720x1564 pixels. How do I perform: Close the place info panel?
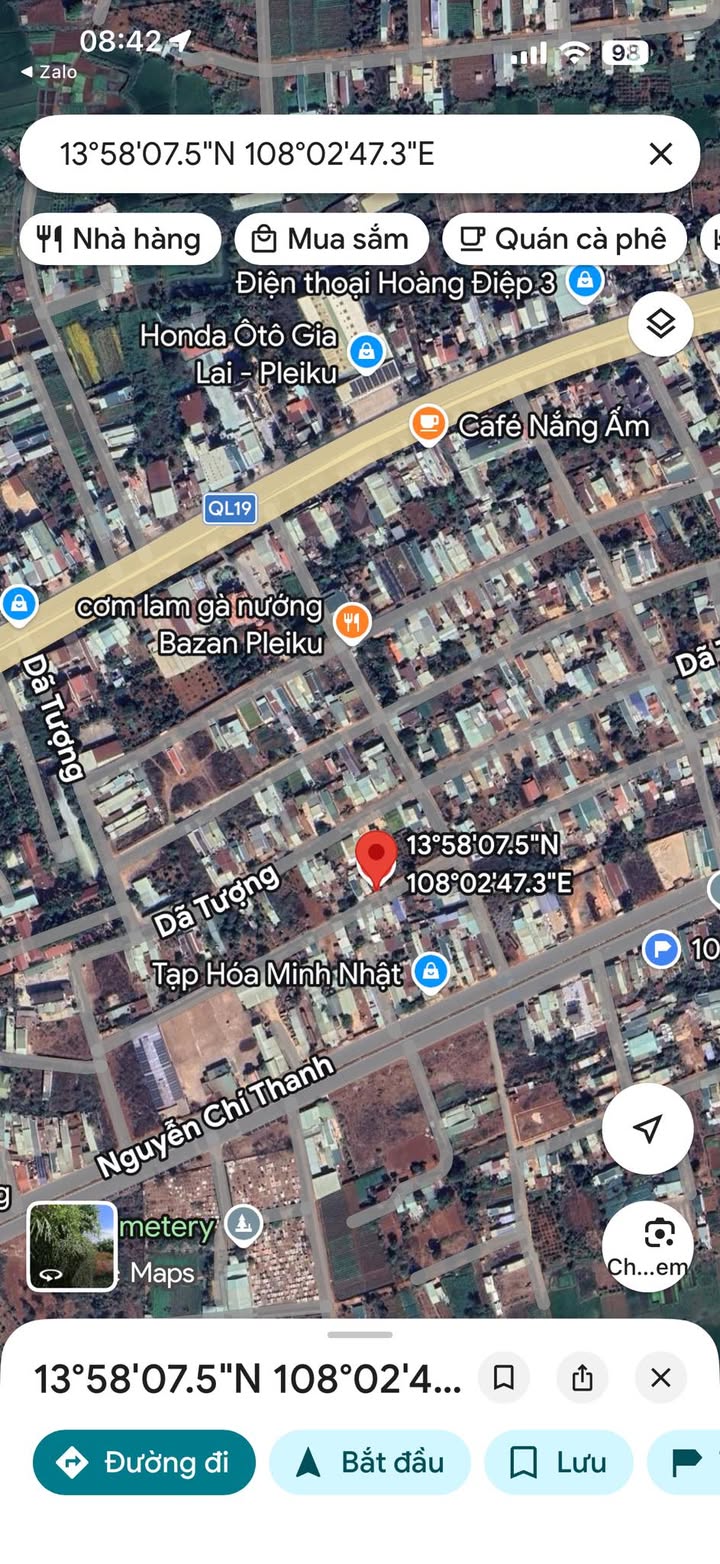[x=660, y=1378]
